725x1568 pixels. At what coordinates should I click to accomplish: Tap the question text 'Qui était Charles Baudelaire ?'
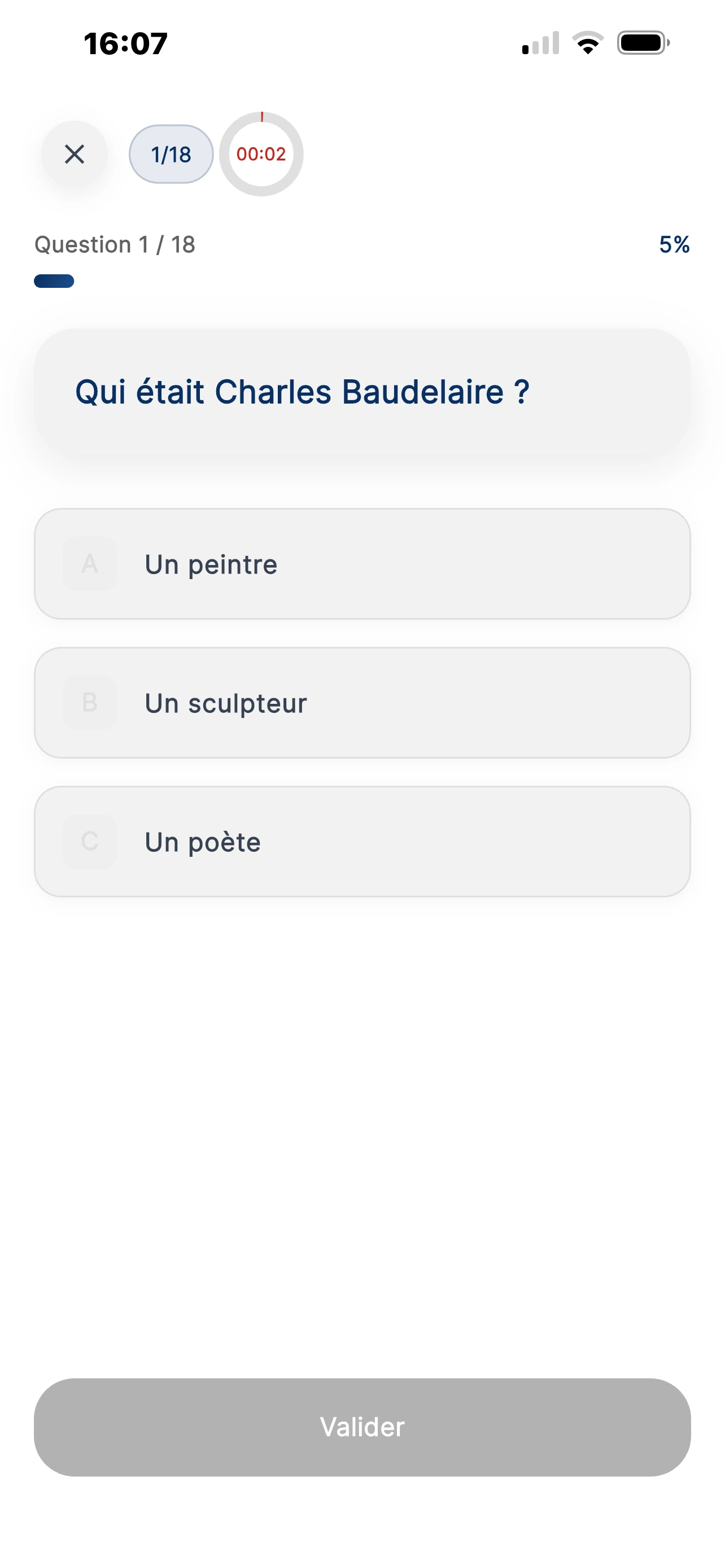tap(303, 393)
